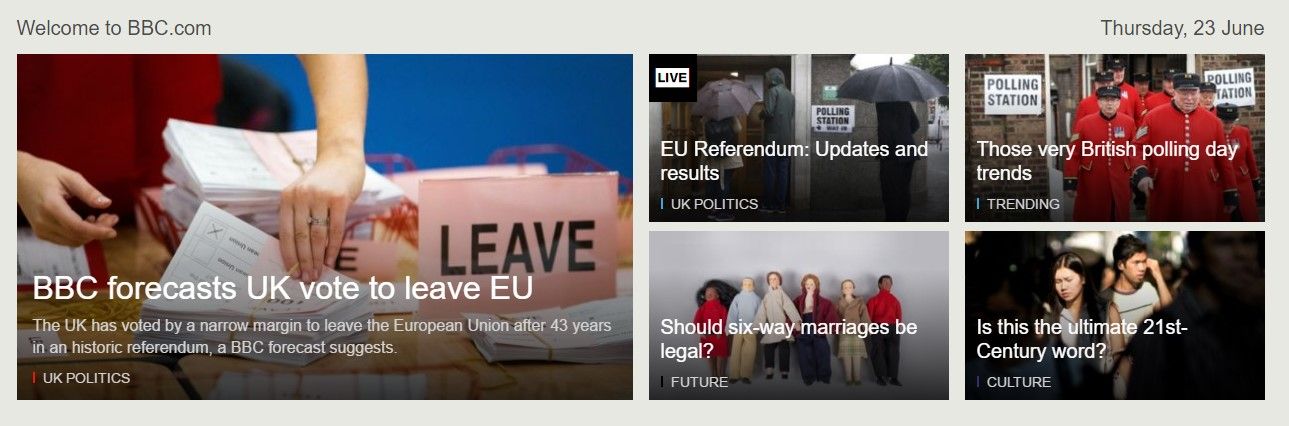Select the TRENDING section tag
Viewport: 1289px width, 426px height.
[x=1022, y=204]
